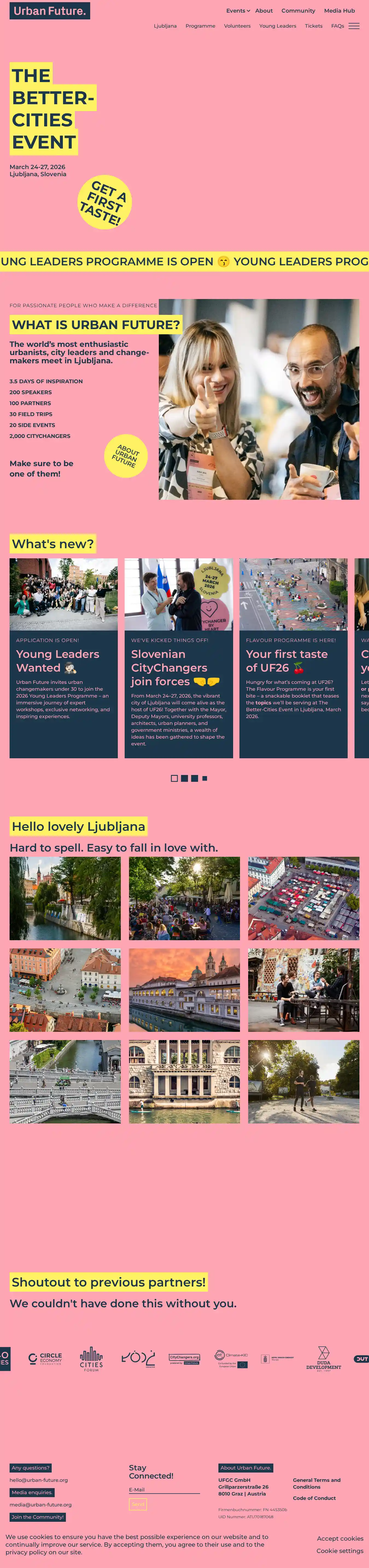Open Cookie settings
Viewport: 369px width, 1568px height.
click(340, 1550)
